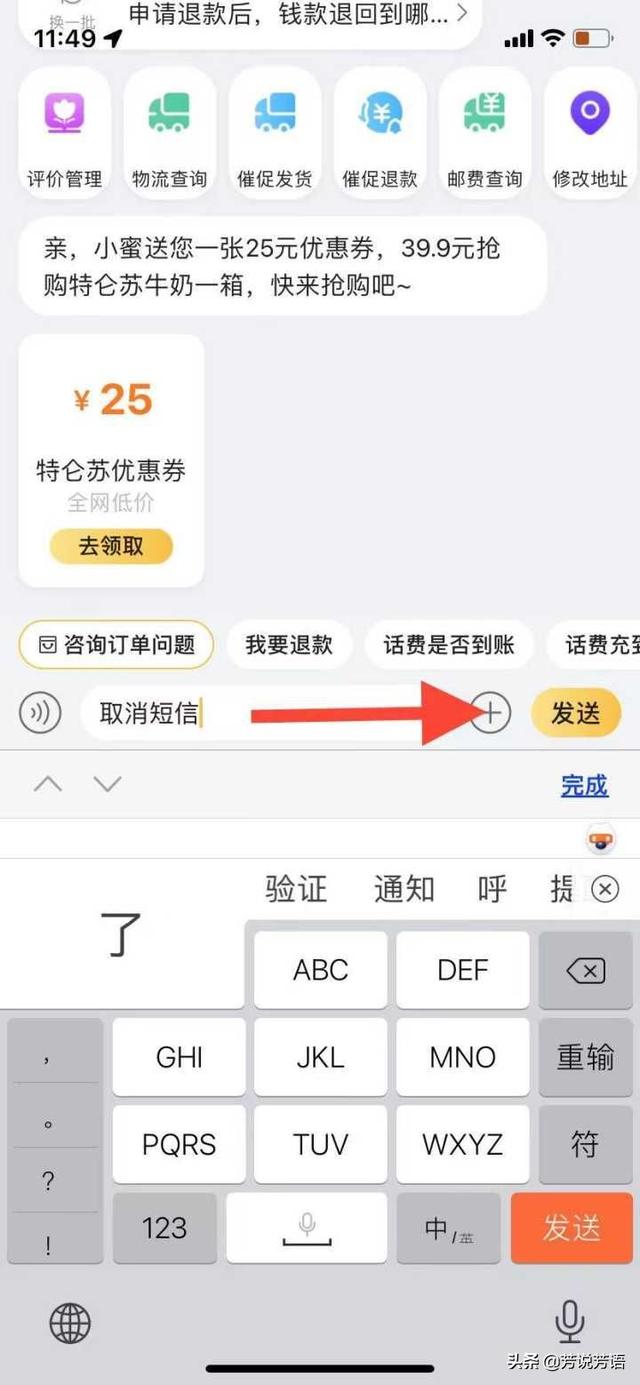The width and height of the screenshot is (640, 1385).
Task: Choose the 通知 keyboard suggestion
Action: click(404, 888)
